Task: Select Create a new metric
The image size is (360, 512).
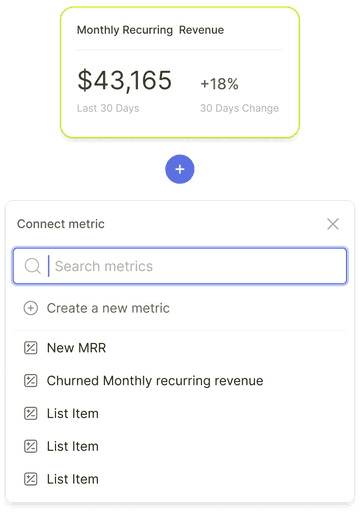Action: (x=180, y=308)
